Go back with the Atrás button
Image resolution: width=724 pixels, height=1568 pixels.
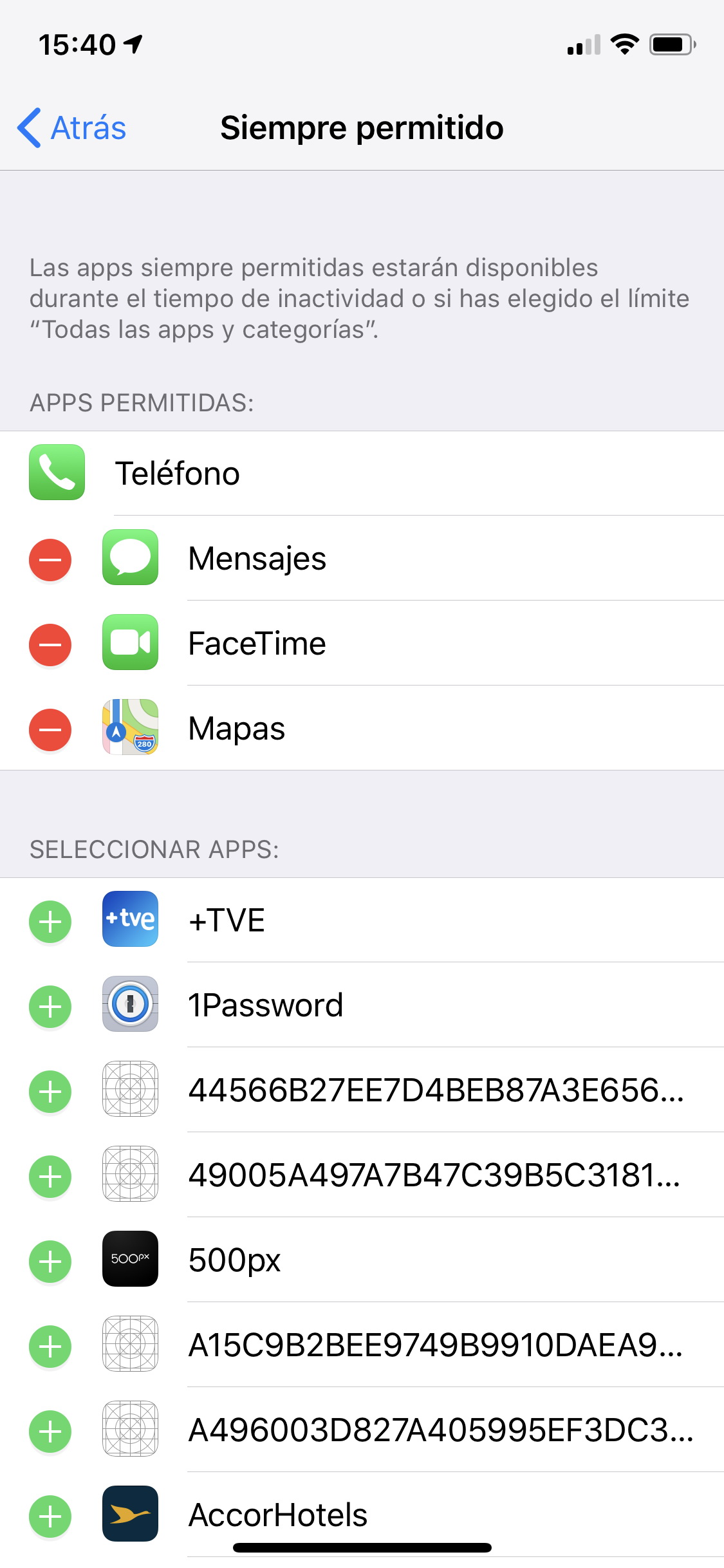[71, 127]
